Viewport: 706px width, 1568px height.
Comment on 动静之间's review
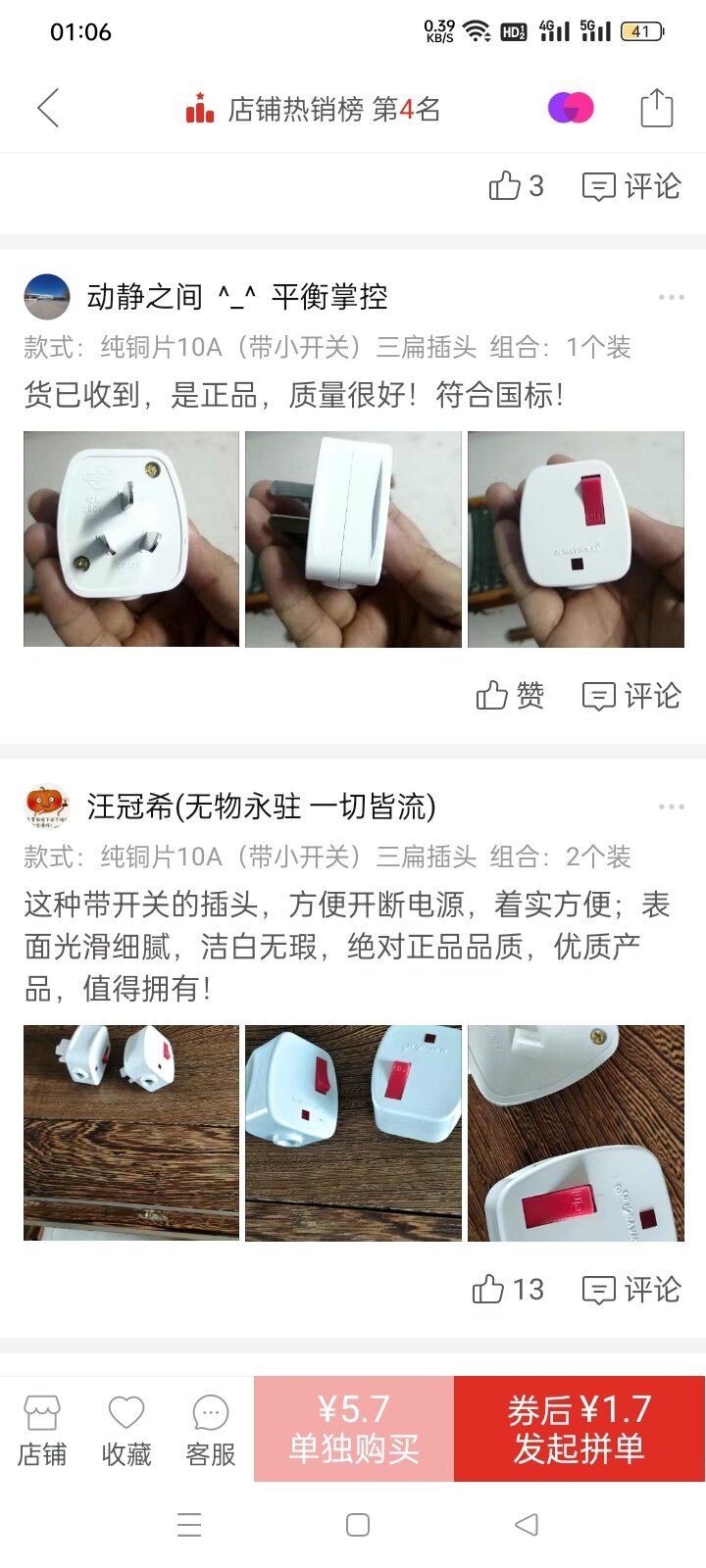click(631, 696)
